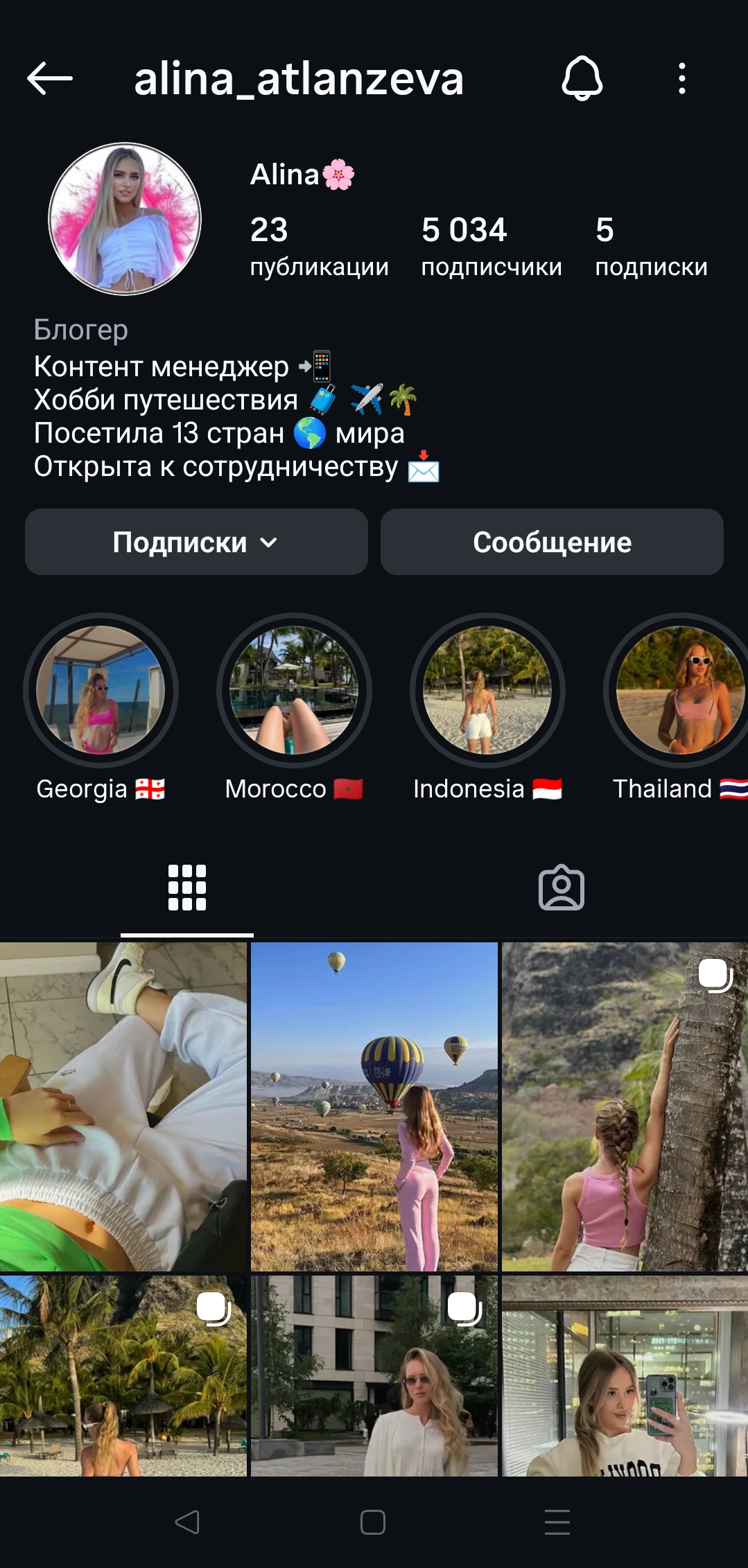The image size is (748, 1568).
Task: Open the Подписки dropdown
Action: point(195,543)
